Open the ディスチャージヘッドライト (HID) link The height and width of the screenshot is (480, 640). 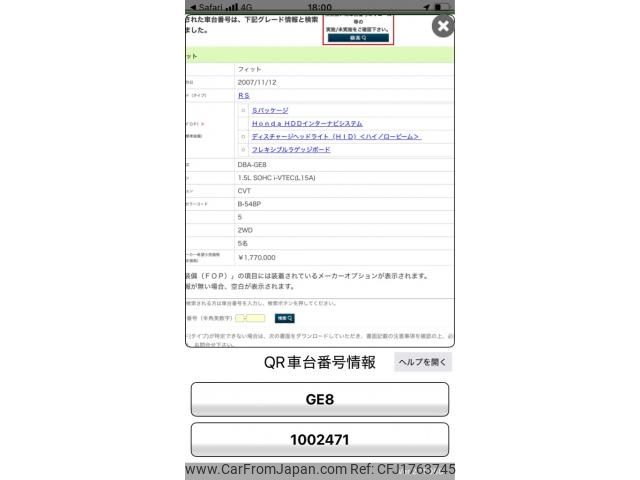pyautogui.click(x=335, y=136)
